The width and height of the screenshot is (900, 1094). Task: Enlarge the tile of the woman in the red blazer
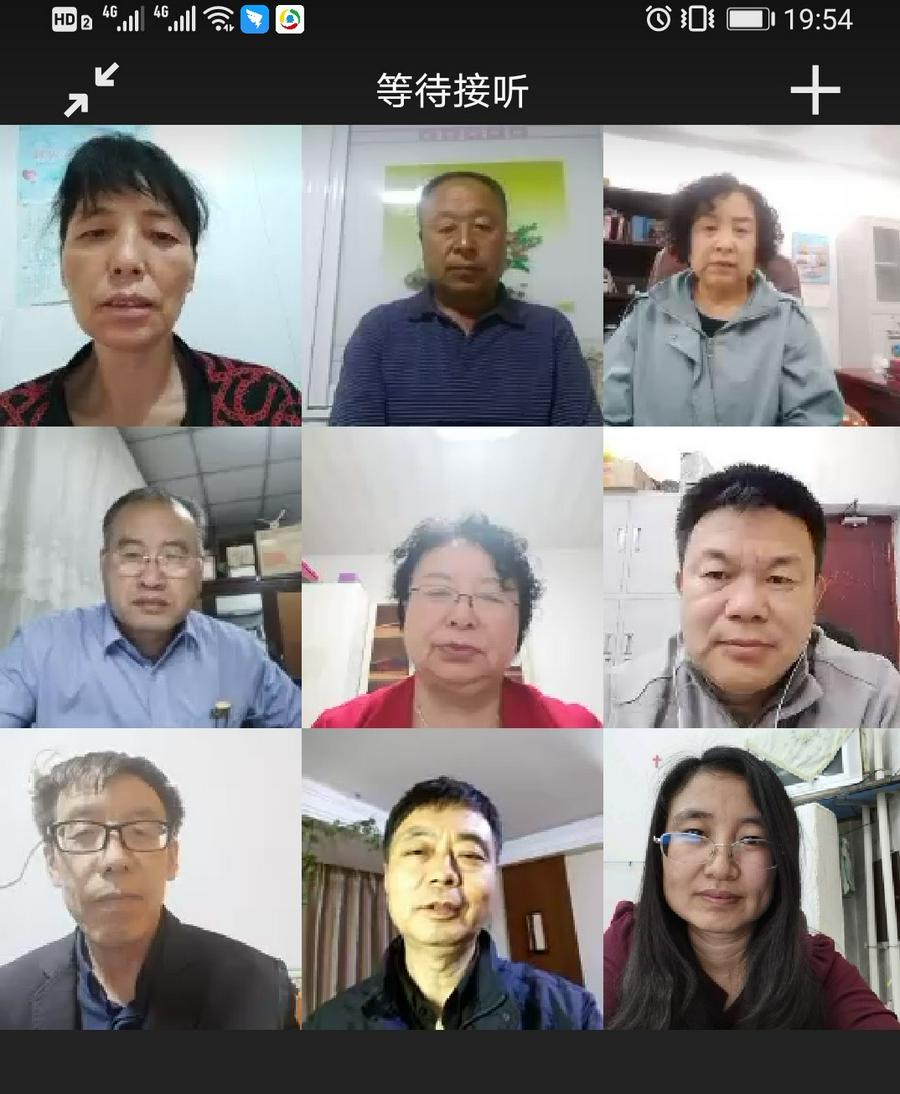tap(452, 578)
